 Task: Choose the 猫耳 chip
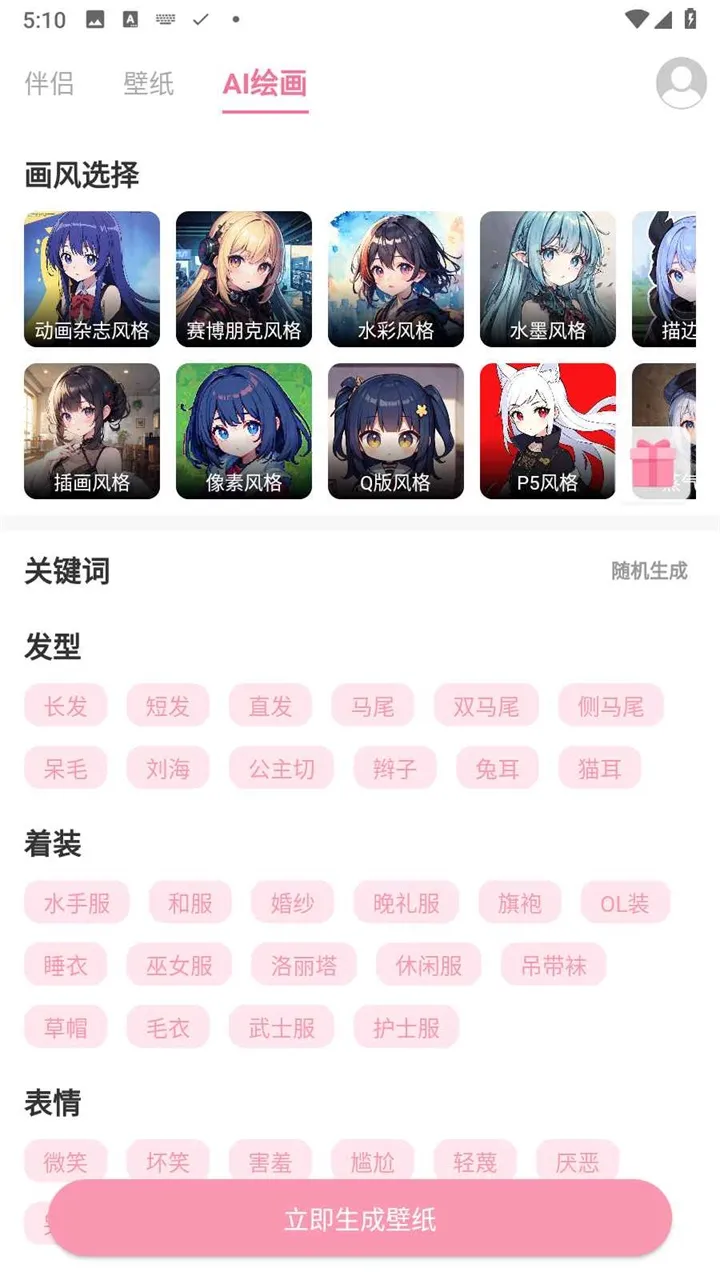[599, 768]
